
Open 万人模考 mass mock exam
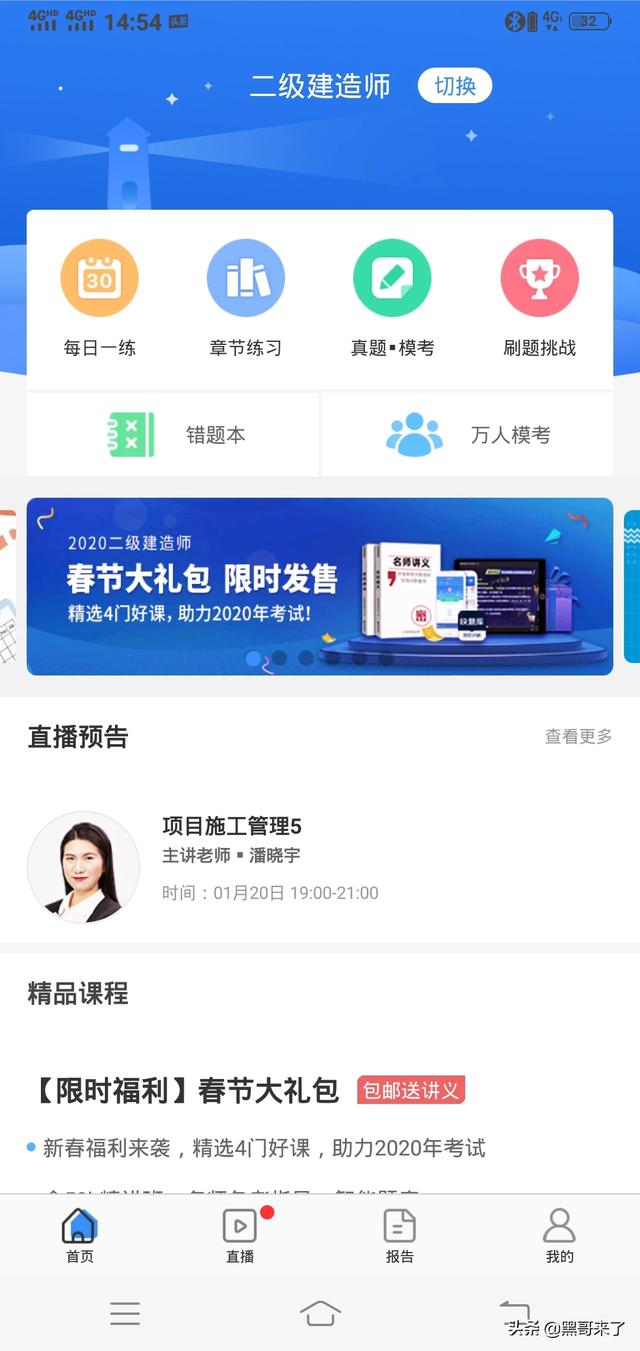pyautogui.click(x=467, y=435)
